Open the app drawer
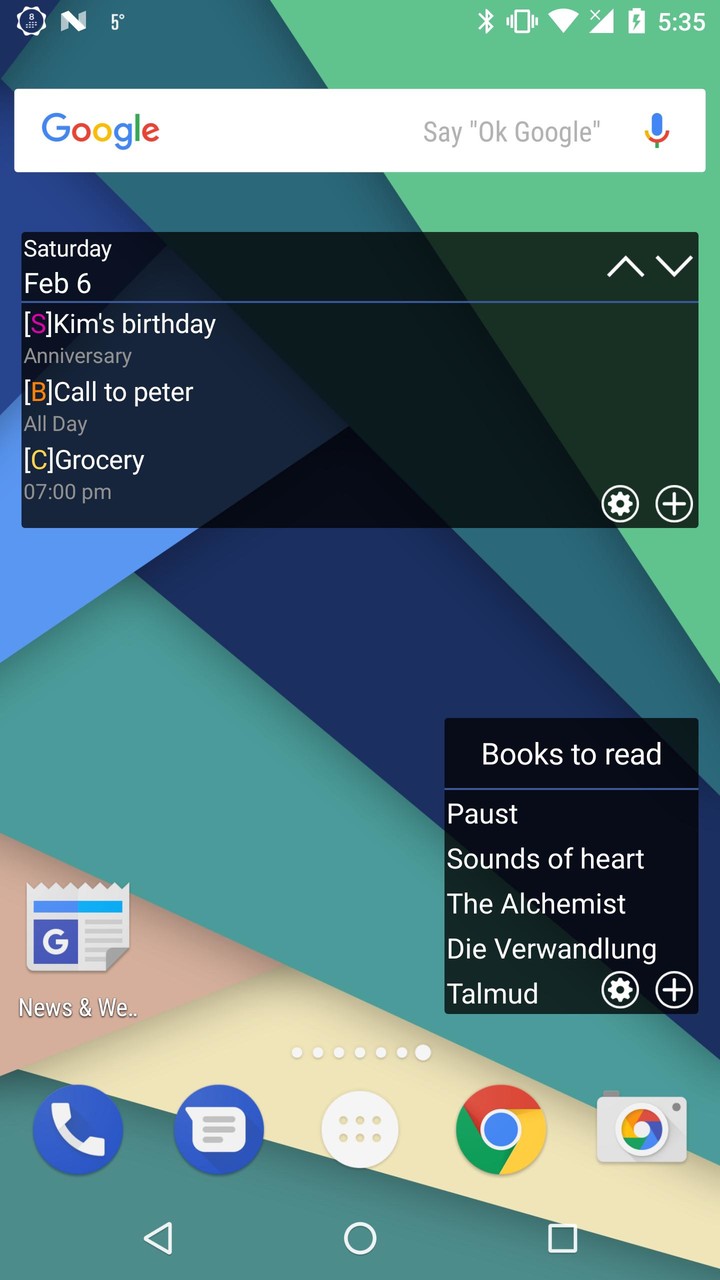The height and width of the screenshot is (1280, 720). (x=360, y=1129)
